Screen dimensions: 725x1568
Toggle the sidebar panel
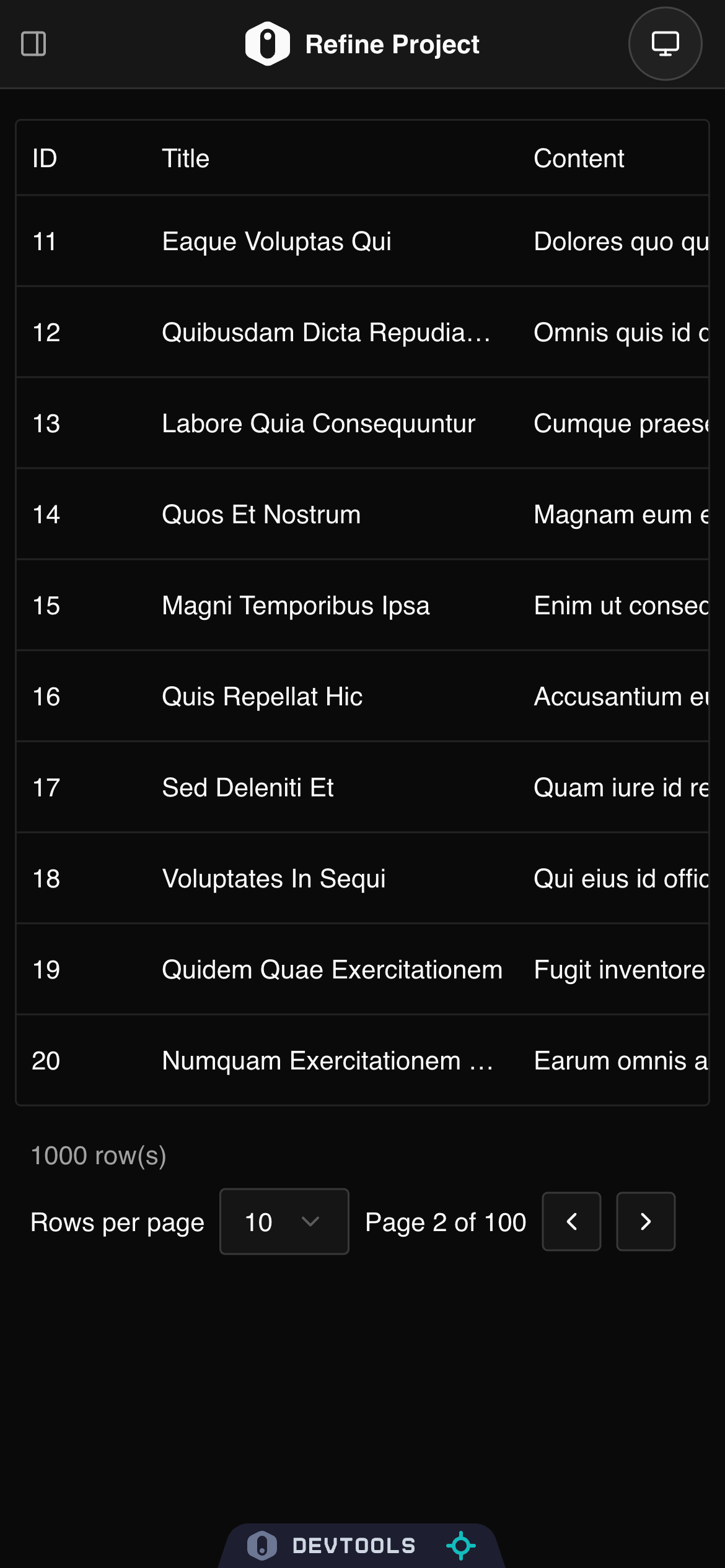33,44
